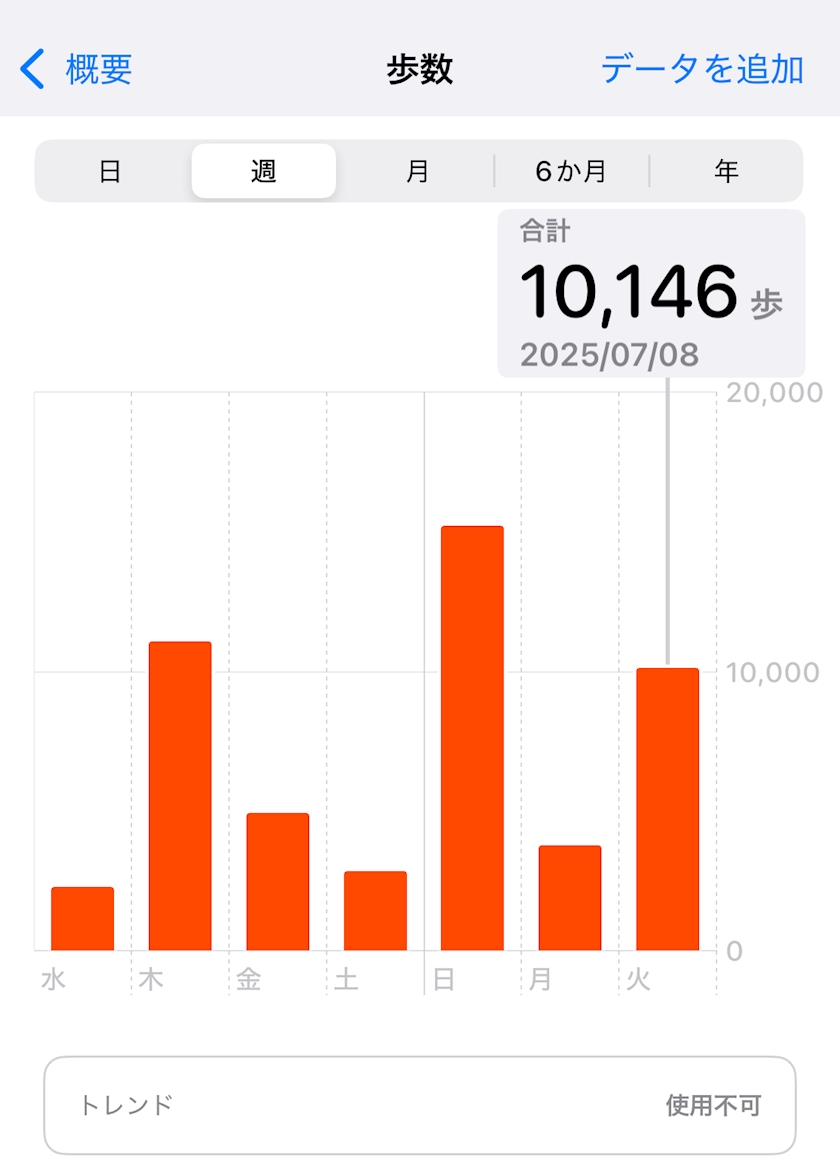Open the トレンド trend row
Image resolution: width=840 pixels, height=1174 pixels.
419,1105
